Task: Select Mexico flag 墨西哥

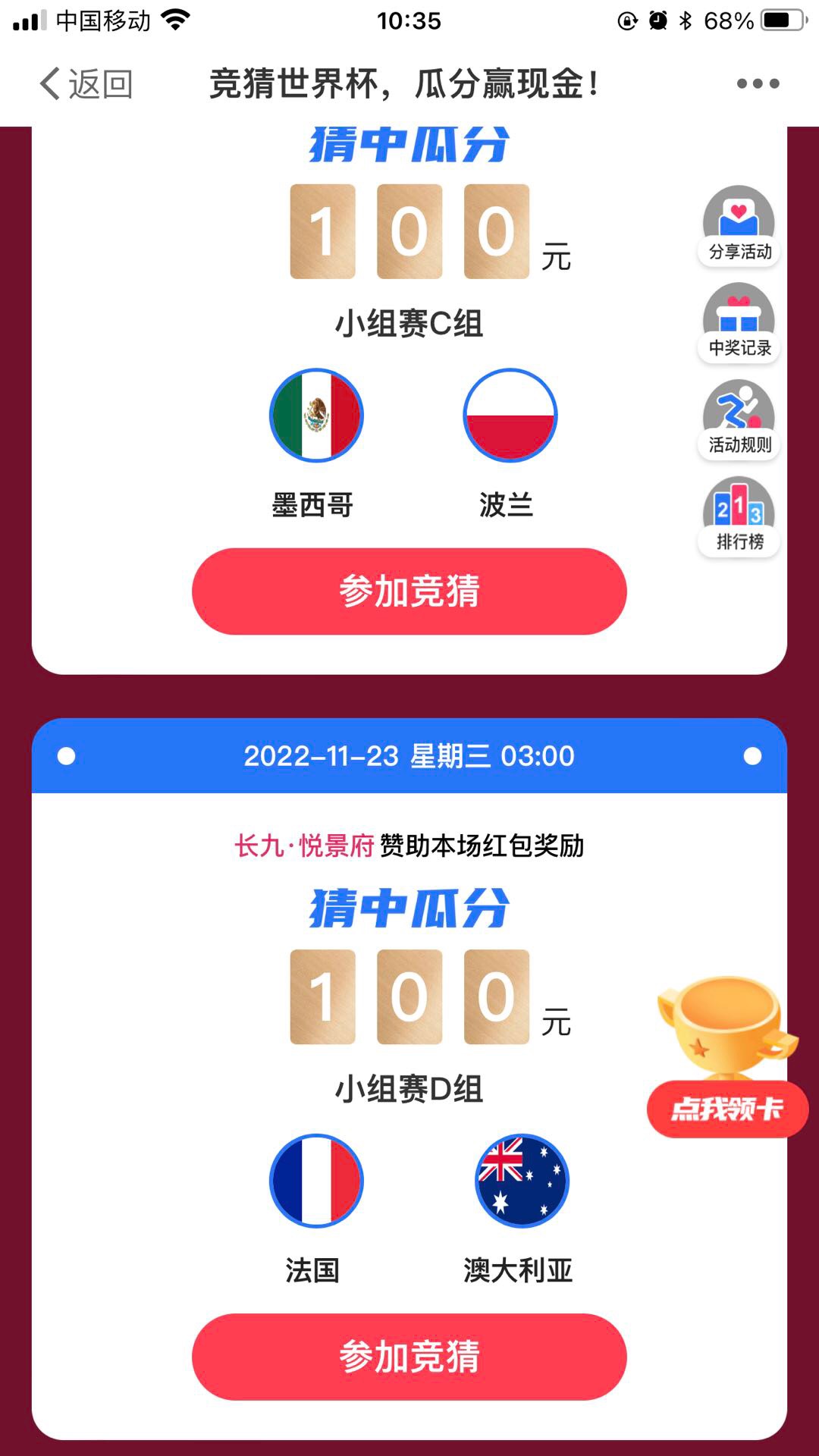Action: pyautogui.click(x=316, y=416)
